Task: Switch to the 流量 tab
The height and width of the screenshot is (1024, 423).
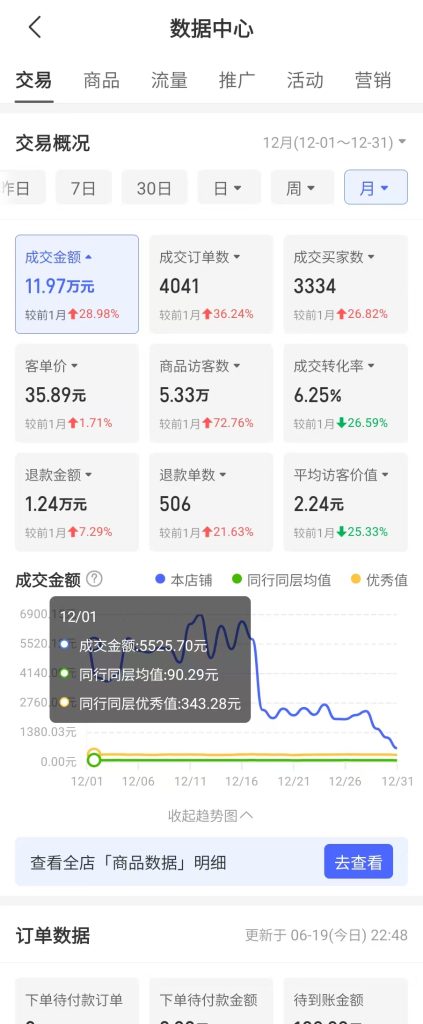Action: click(169, 80)
